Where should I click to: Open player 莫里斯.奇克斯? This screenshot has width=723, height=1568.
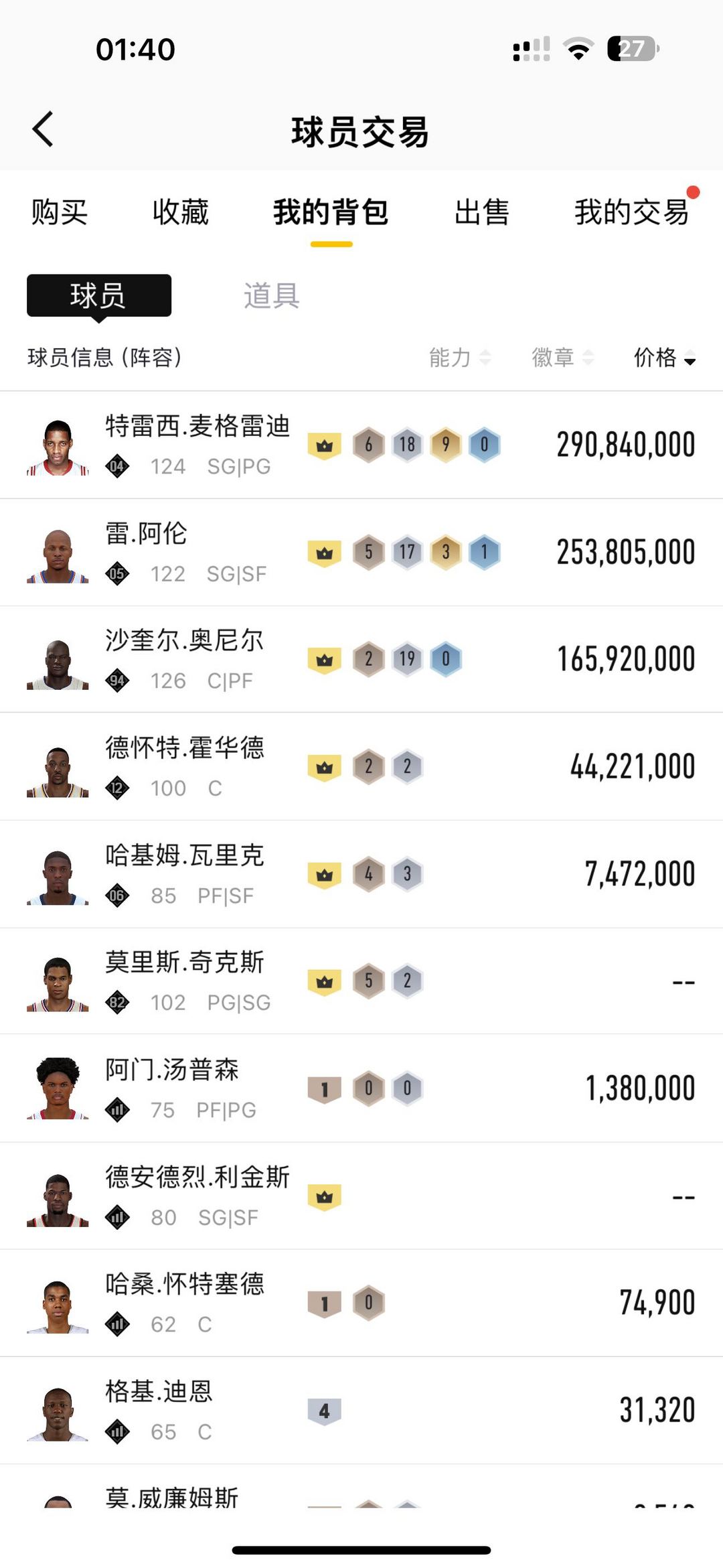click(361, 981)
